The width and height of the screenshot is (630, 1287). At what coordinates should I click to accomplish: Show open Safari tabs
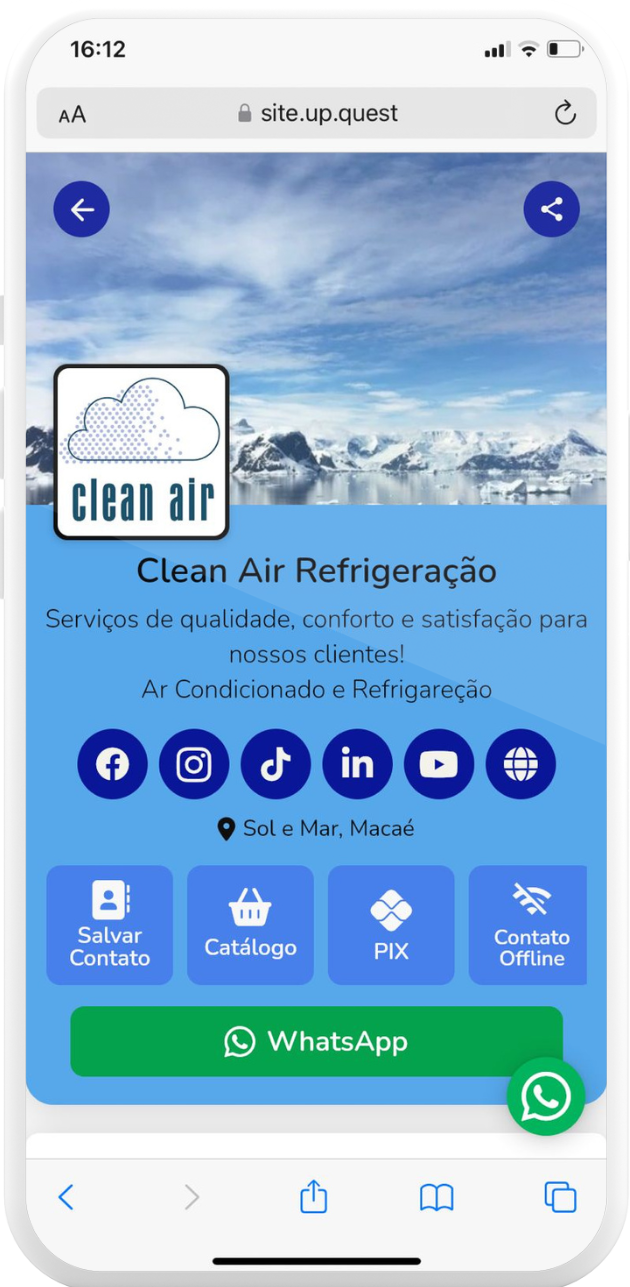coord(560,1196)
